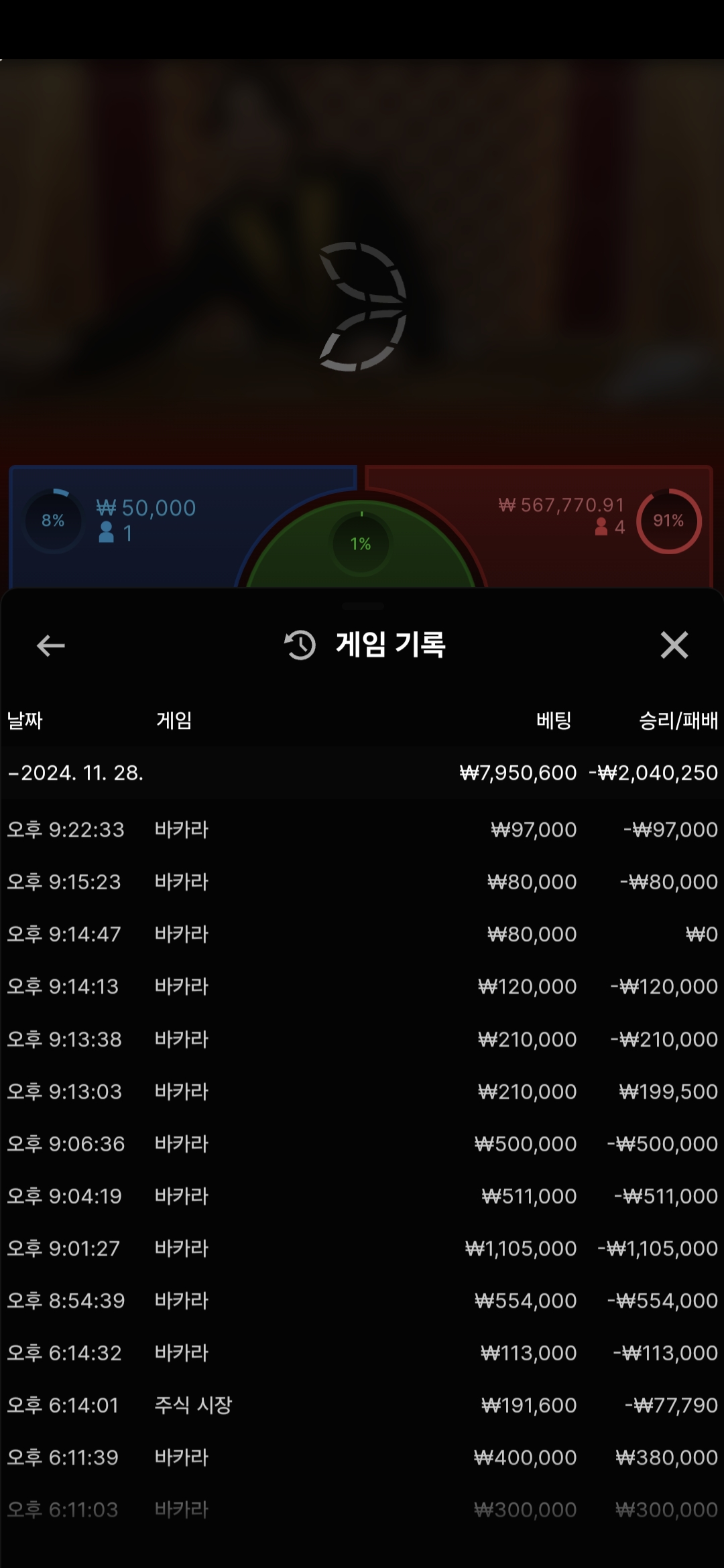This screenshot has width=724, height=1568.
Task: Open the 주식 시장 game record
Action: 362,1405
